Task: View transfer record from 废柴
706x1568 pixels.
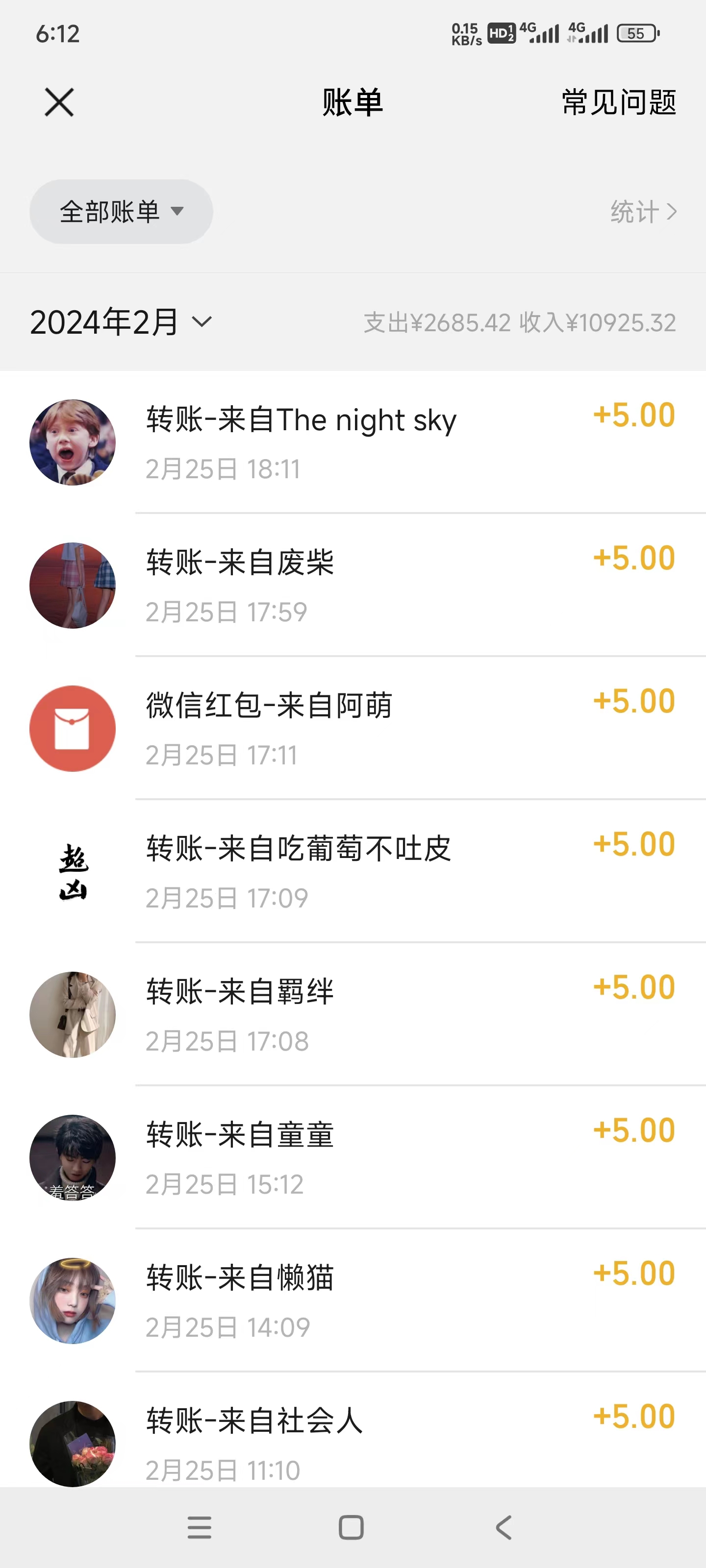Action: [365, 586]
